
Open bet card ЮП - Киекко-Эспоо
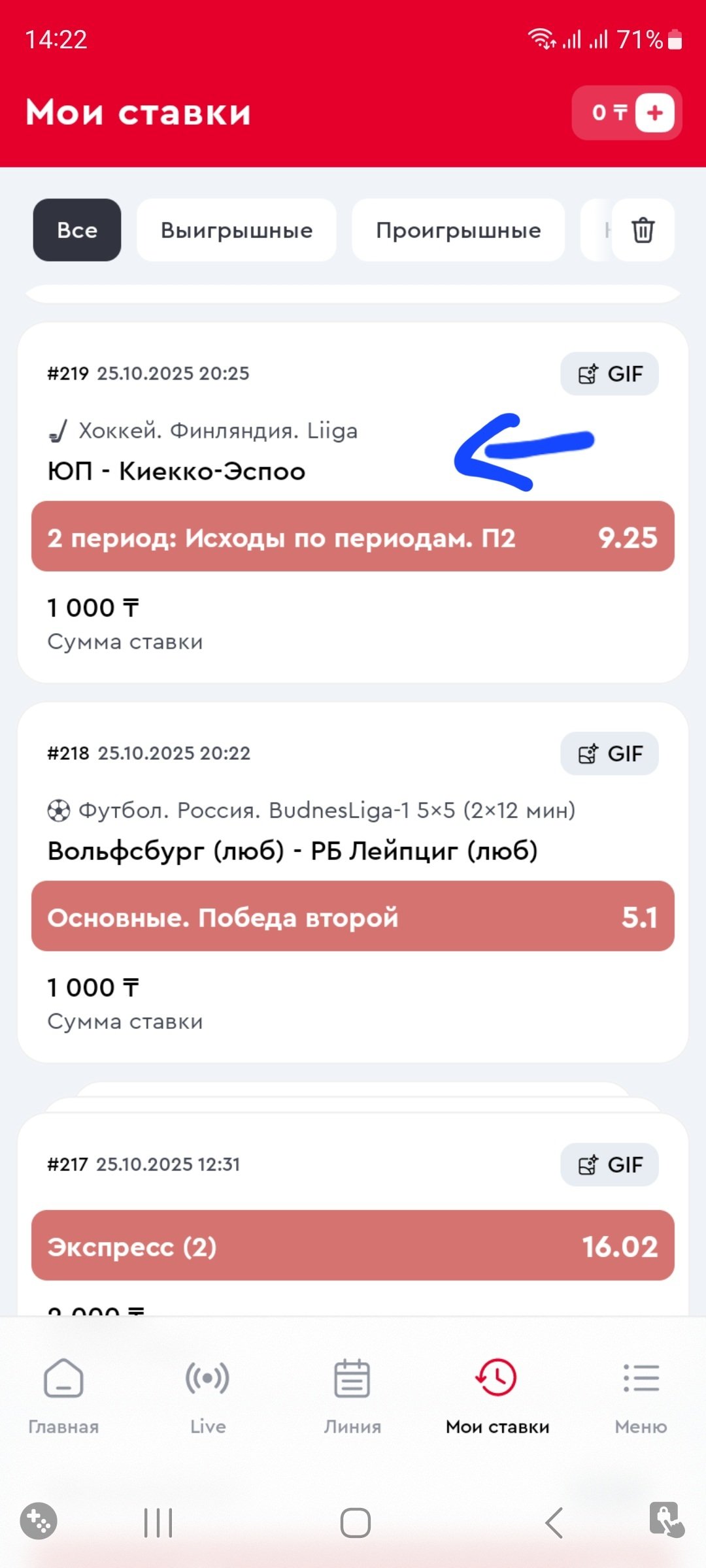[176, 471]
